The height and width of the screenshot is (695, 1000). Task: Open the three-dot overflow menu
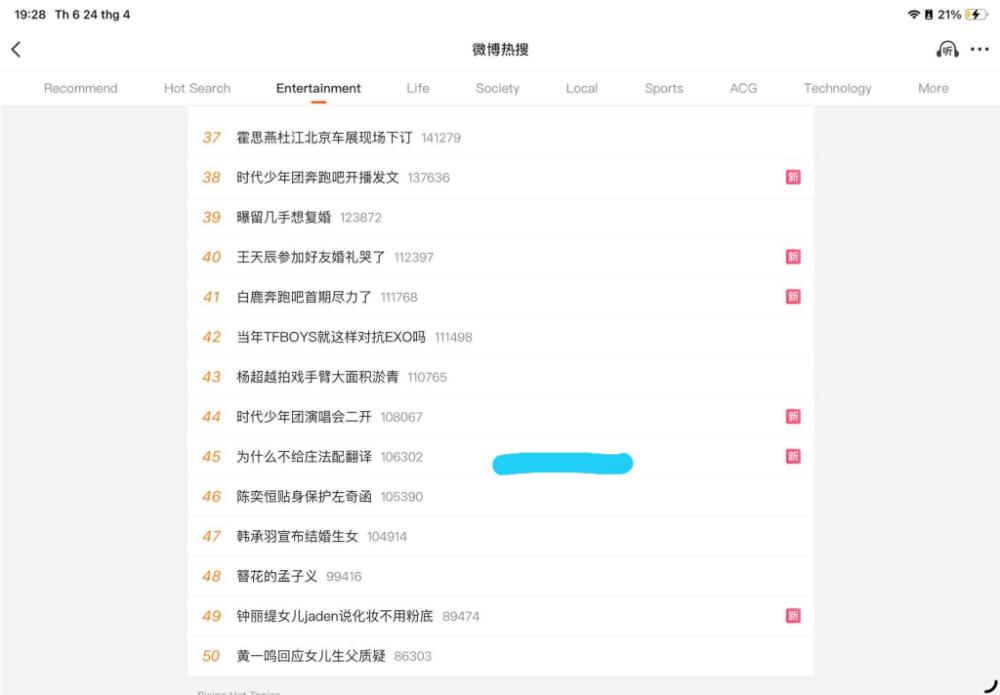point(979,50)
